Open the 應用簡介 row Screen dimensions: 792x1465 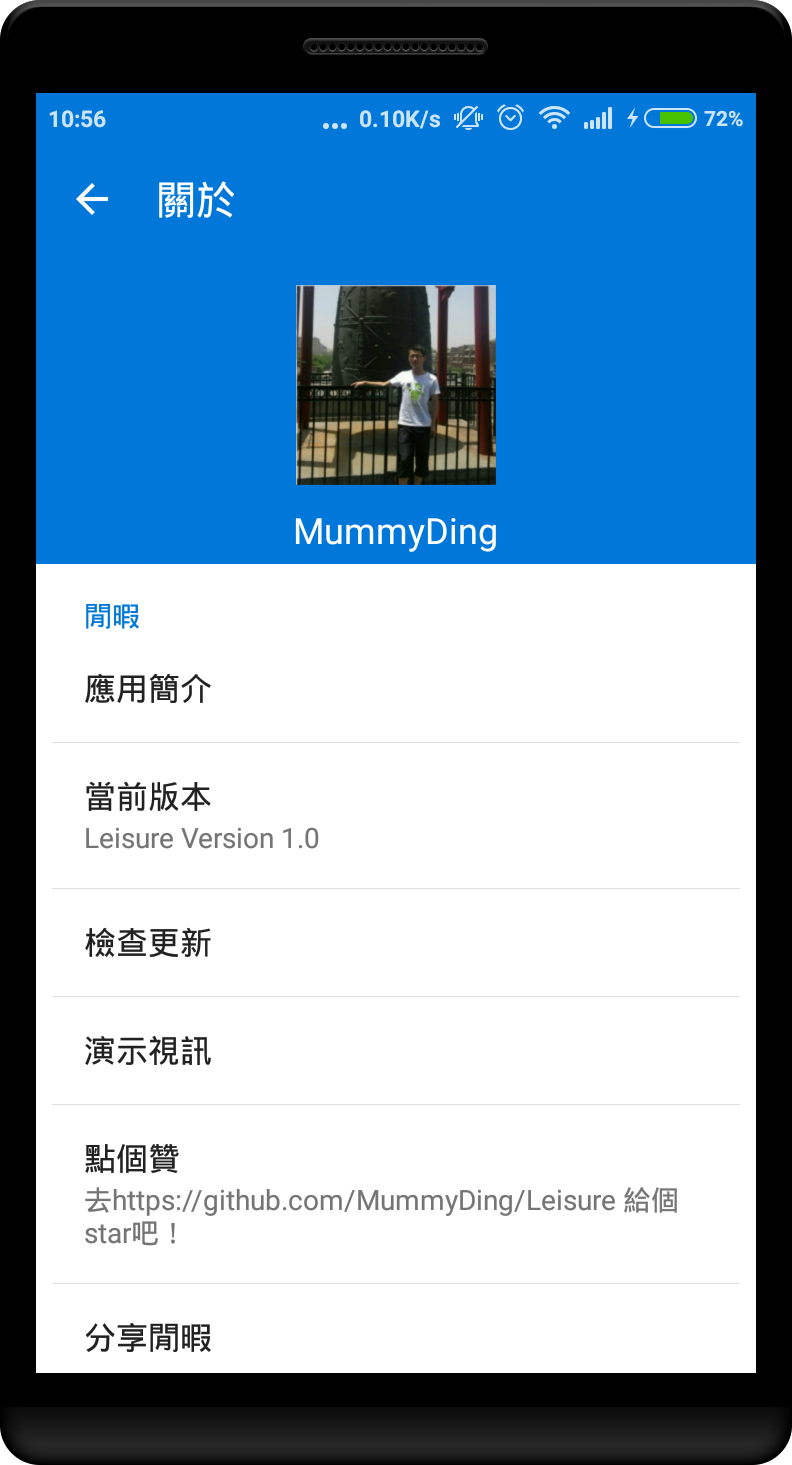click(x=396, y=689)
